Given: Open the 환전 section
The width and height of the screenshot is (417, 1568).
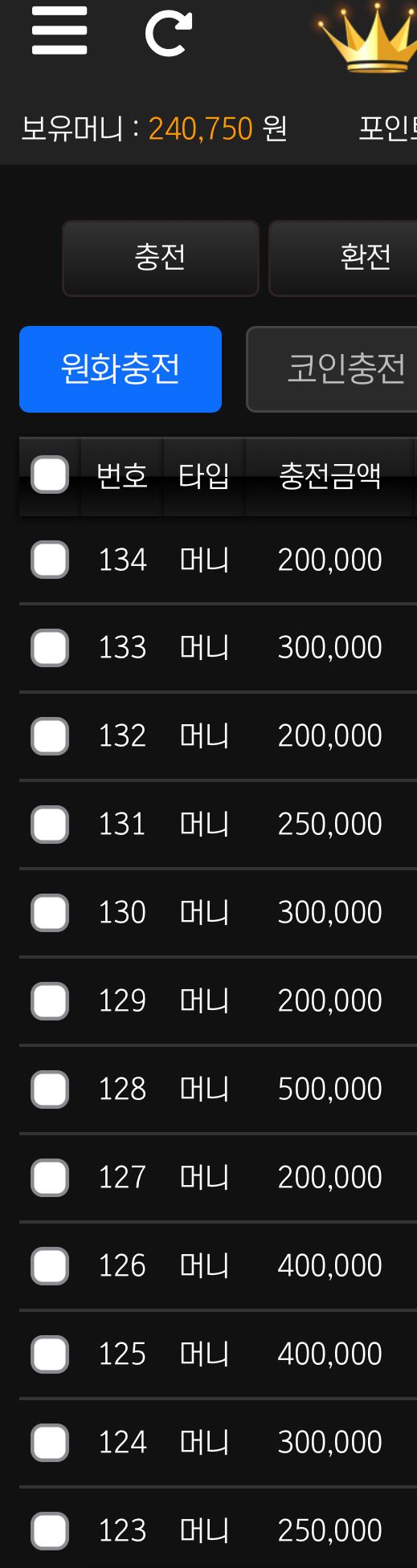Looking at the screenshot, I should click(343, 259).
